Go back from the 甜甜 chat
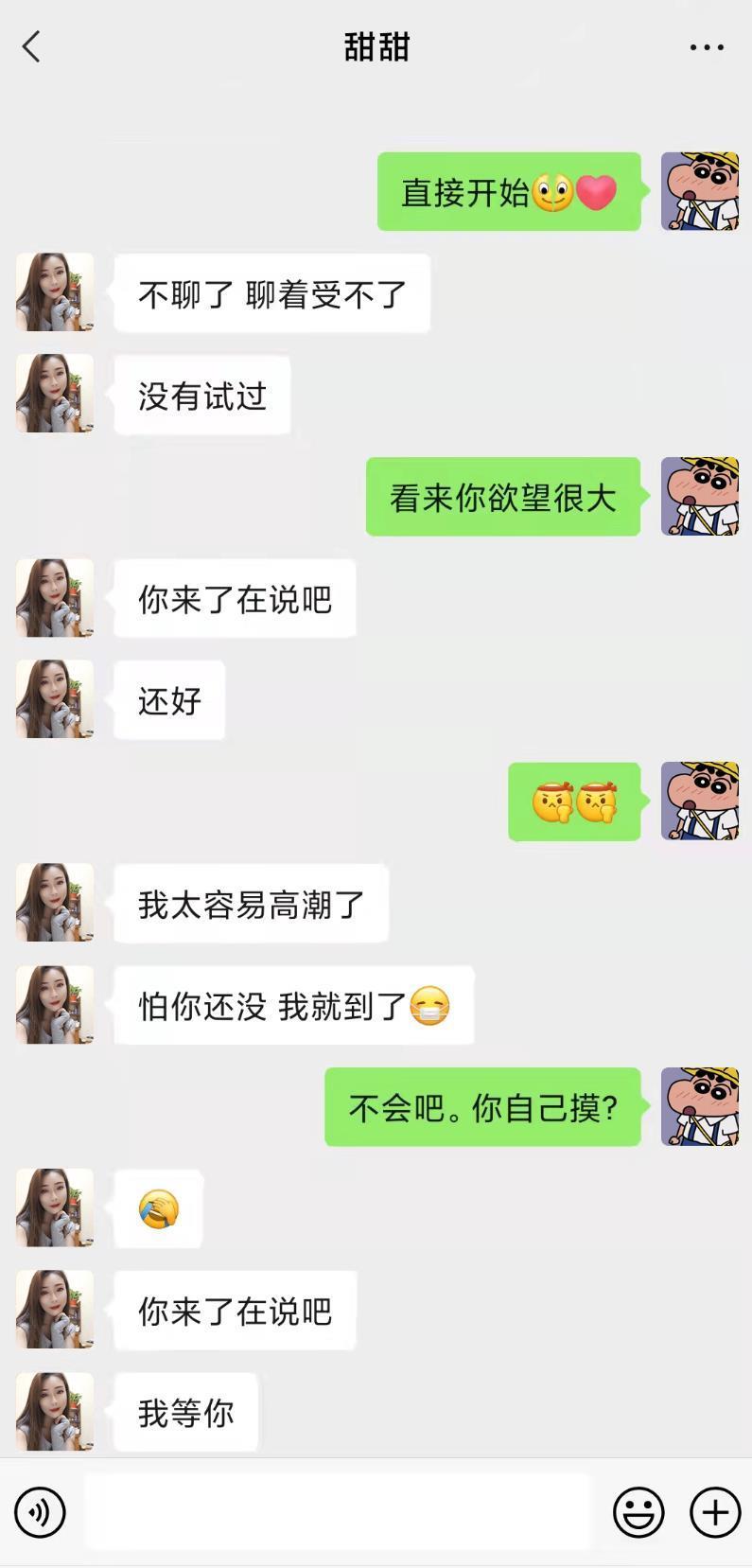This screenshot has height=1568, width=752. pyautogui.click(x=32, y=46)
